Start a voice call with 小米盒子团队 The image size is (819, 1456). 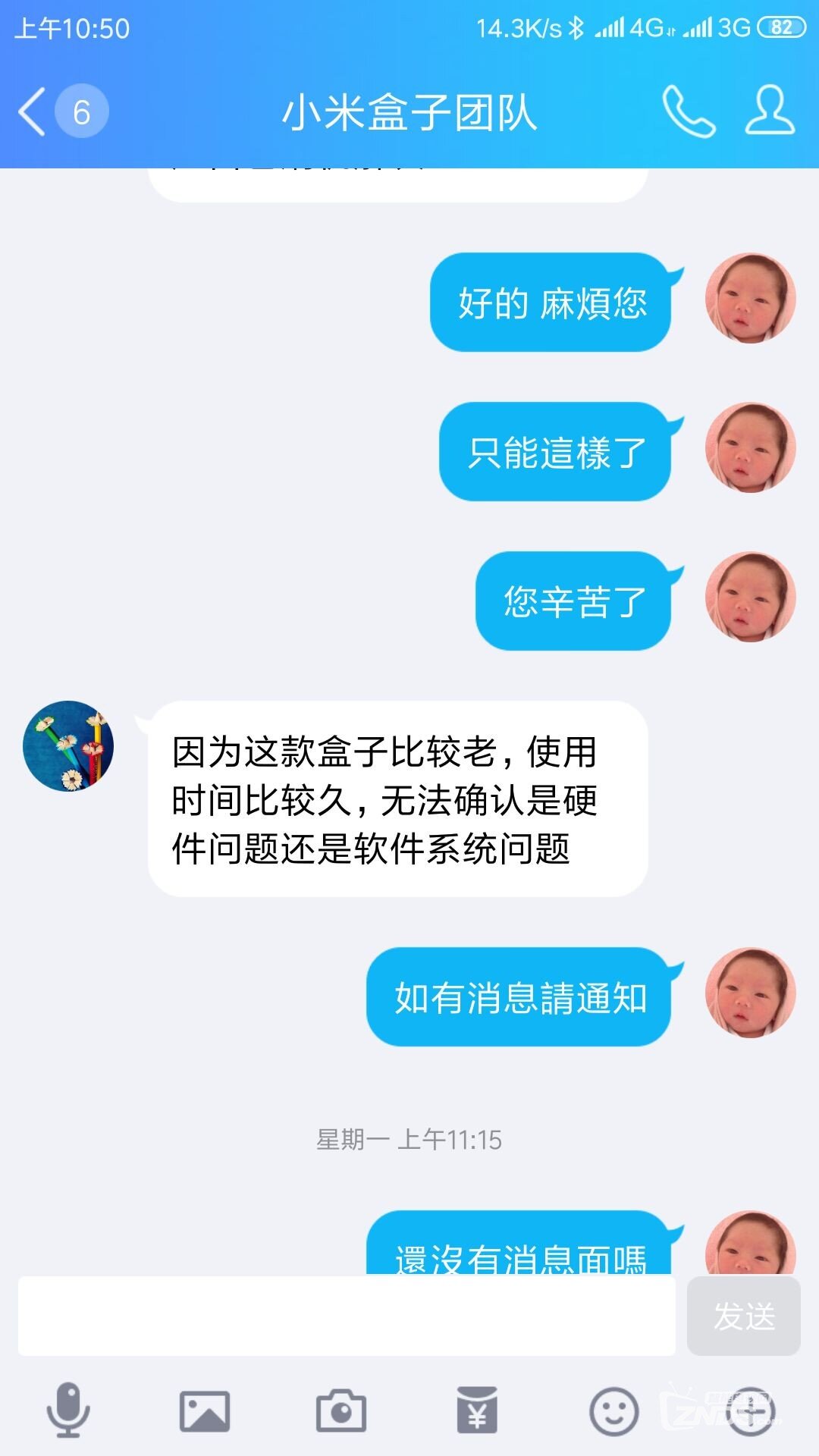(x=688, y=112)
